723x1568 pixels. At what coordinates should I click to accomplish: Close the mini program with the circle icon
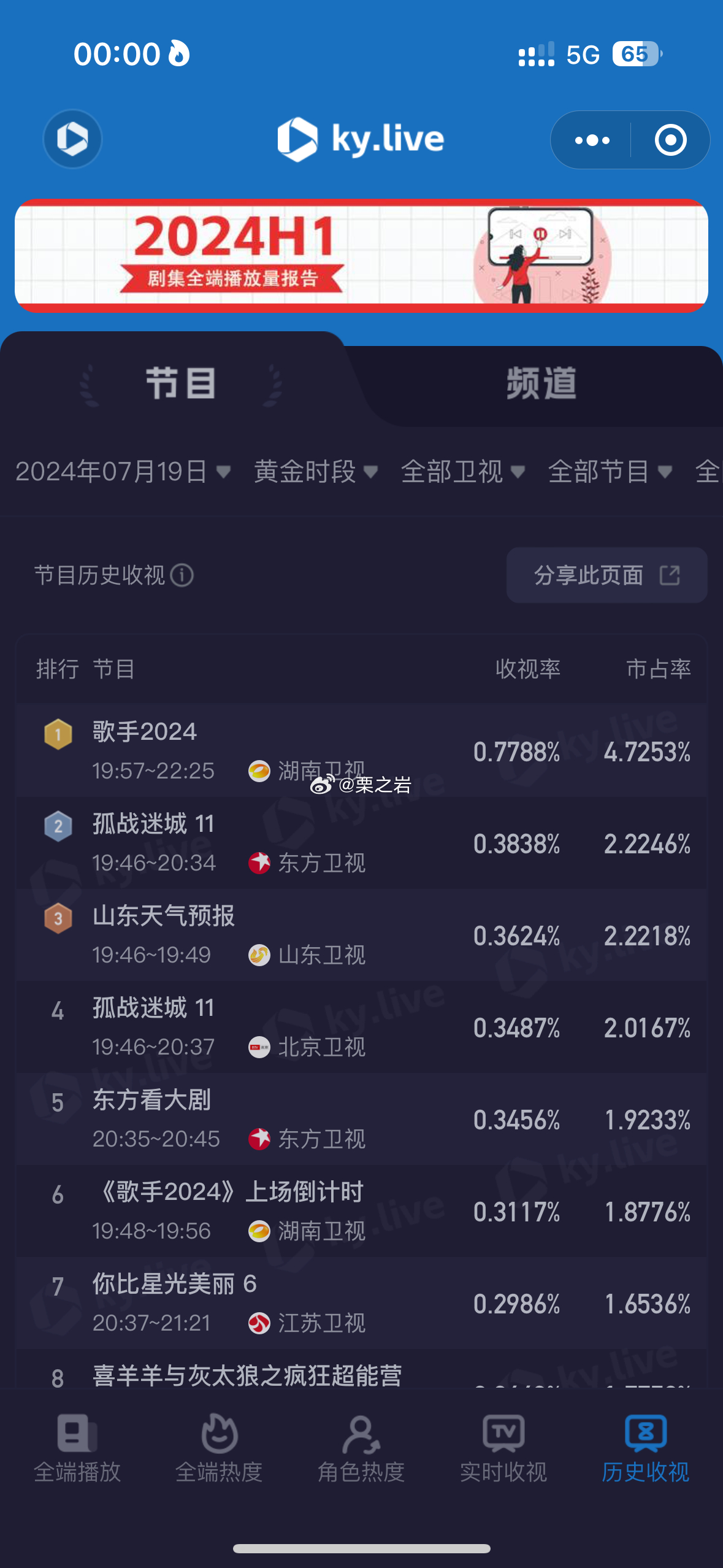coord(670,140)
